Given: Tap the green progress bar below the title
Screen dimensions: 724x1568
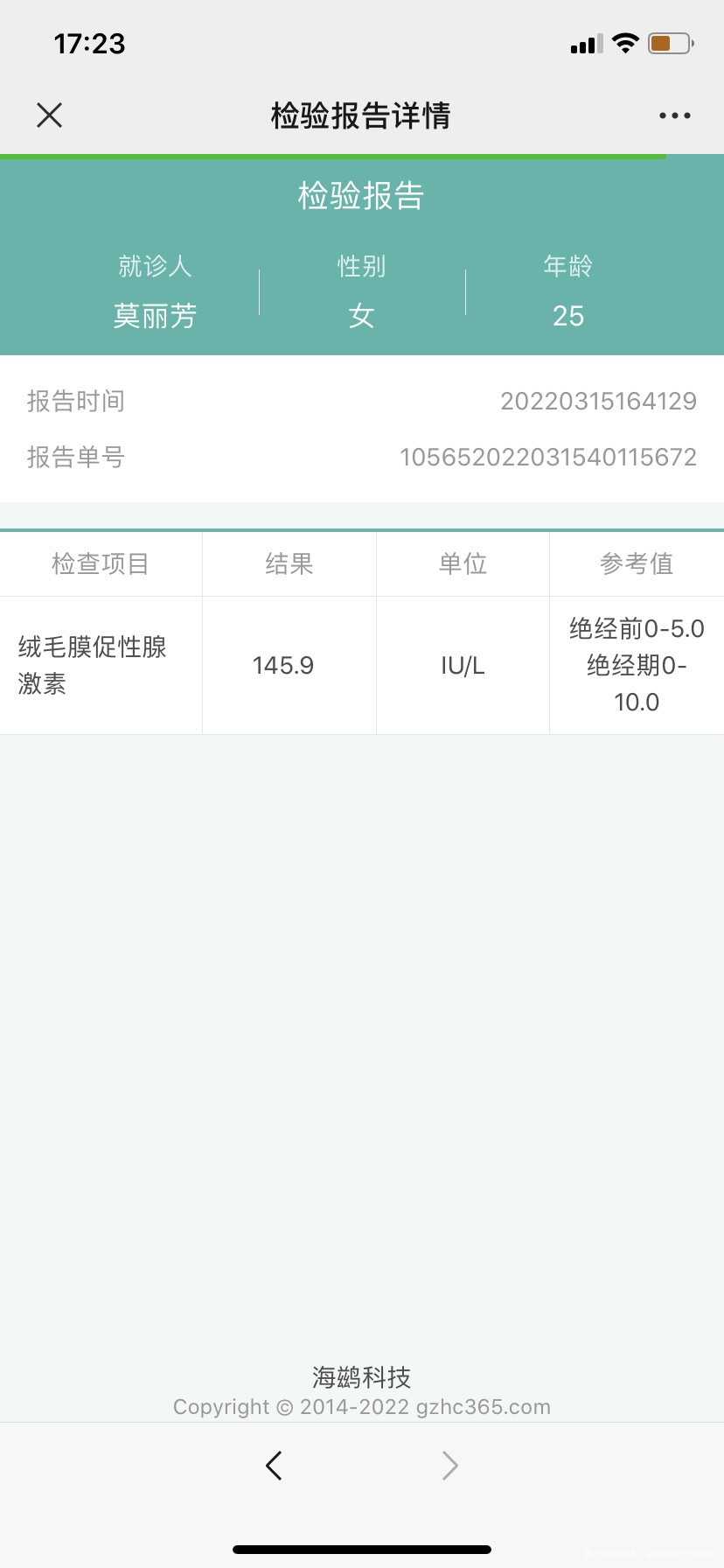Looking at the screenshot, I should point(332,157).
